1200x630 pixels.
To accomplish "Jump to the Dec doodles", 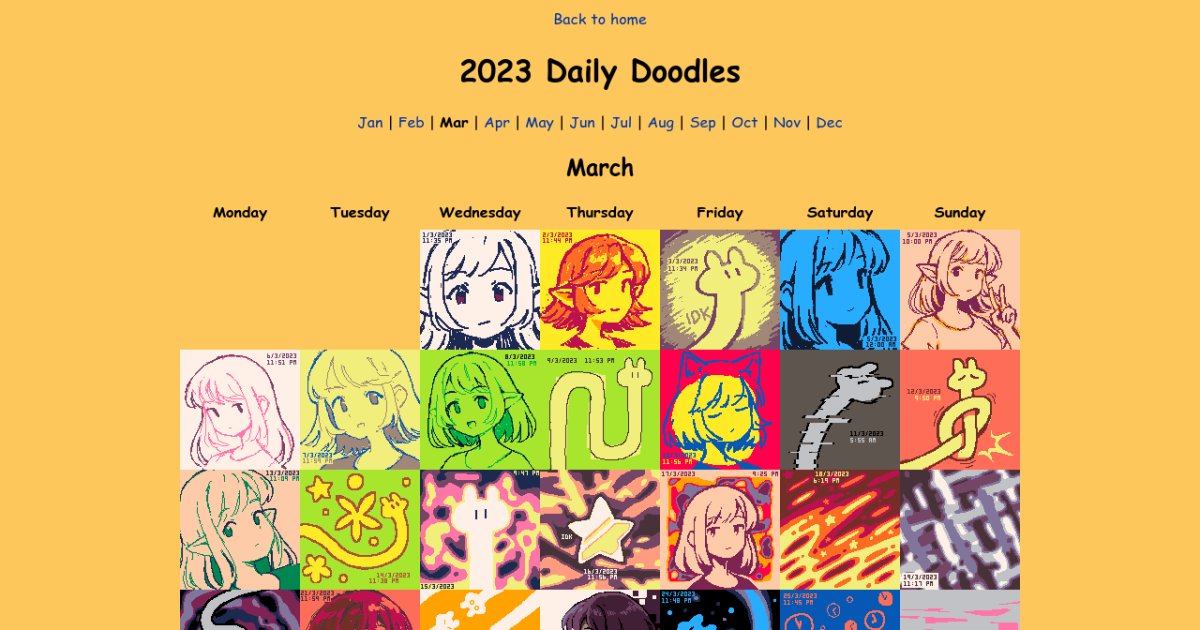I will 829,122.
